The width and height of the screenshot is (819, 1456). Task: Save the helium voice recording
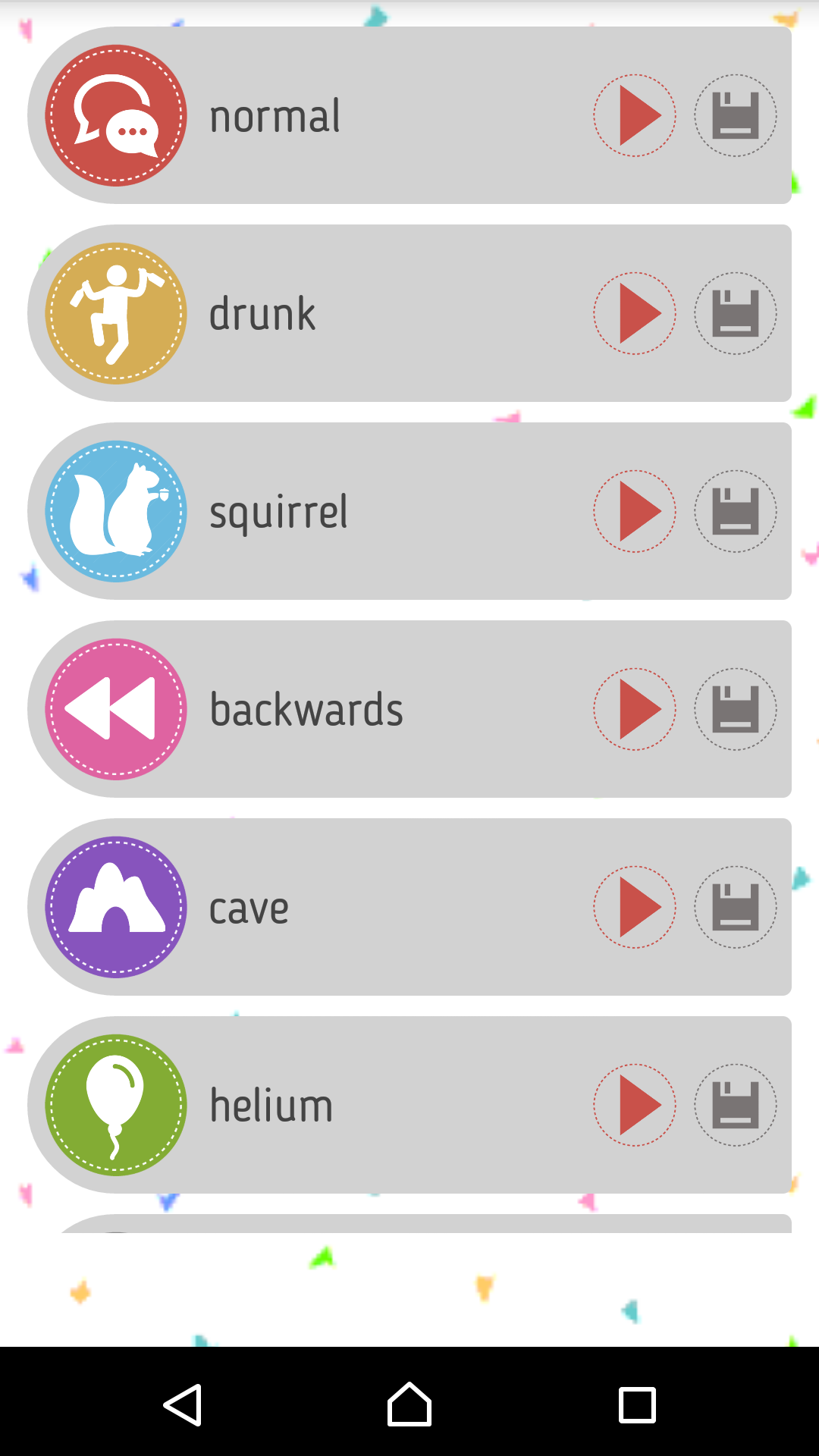(x=735, y=1105)
